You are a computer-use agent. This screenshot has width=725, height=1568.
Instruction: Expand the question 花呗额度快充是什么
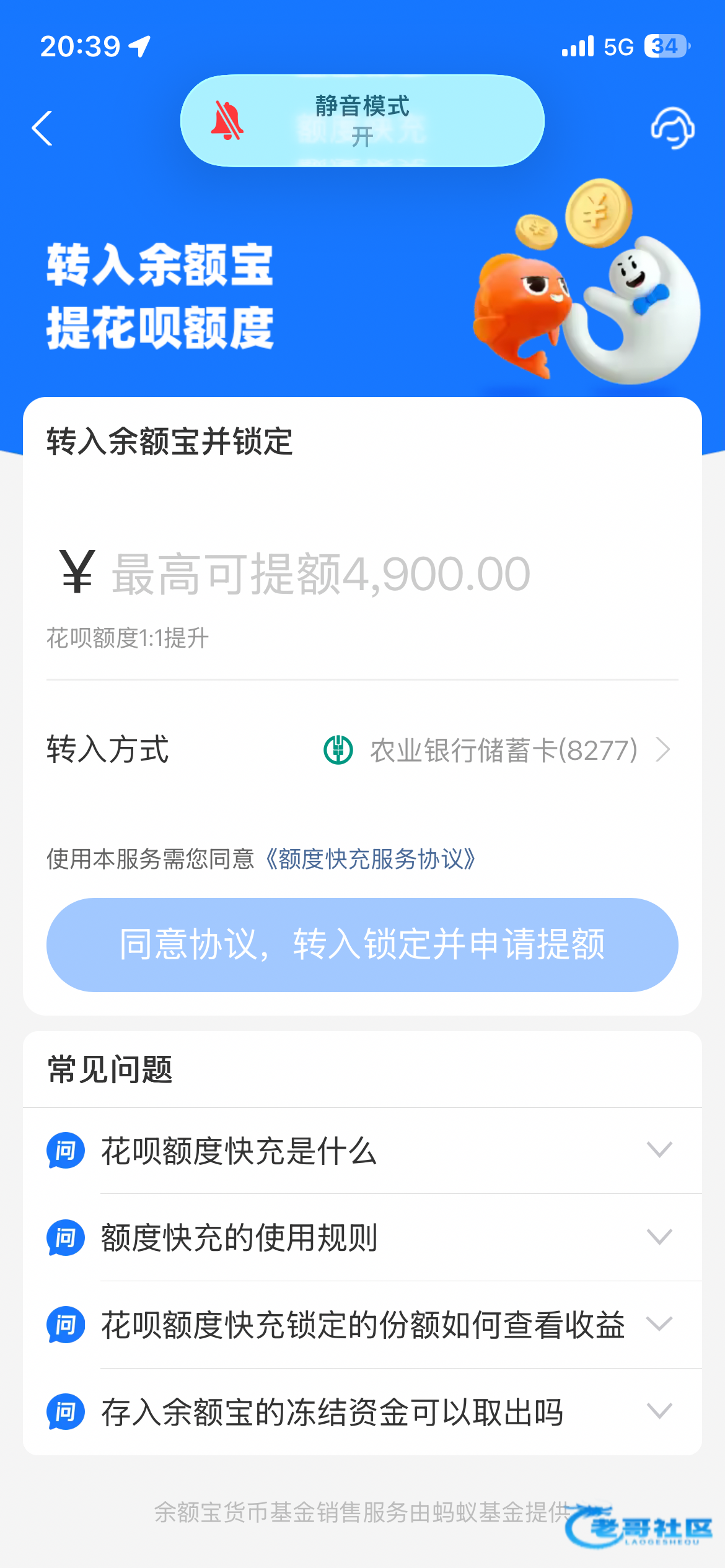(362, 1151)
